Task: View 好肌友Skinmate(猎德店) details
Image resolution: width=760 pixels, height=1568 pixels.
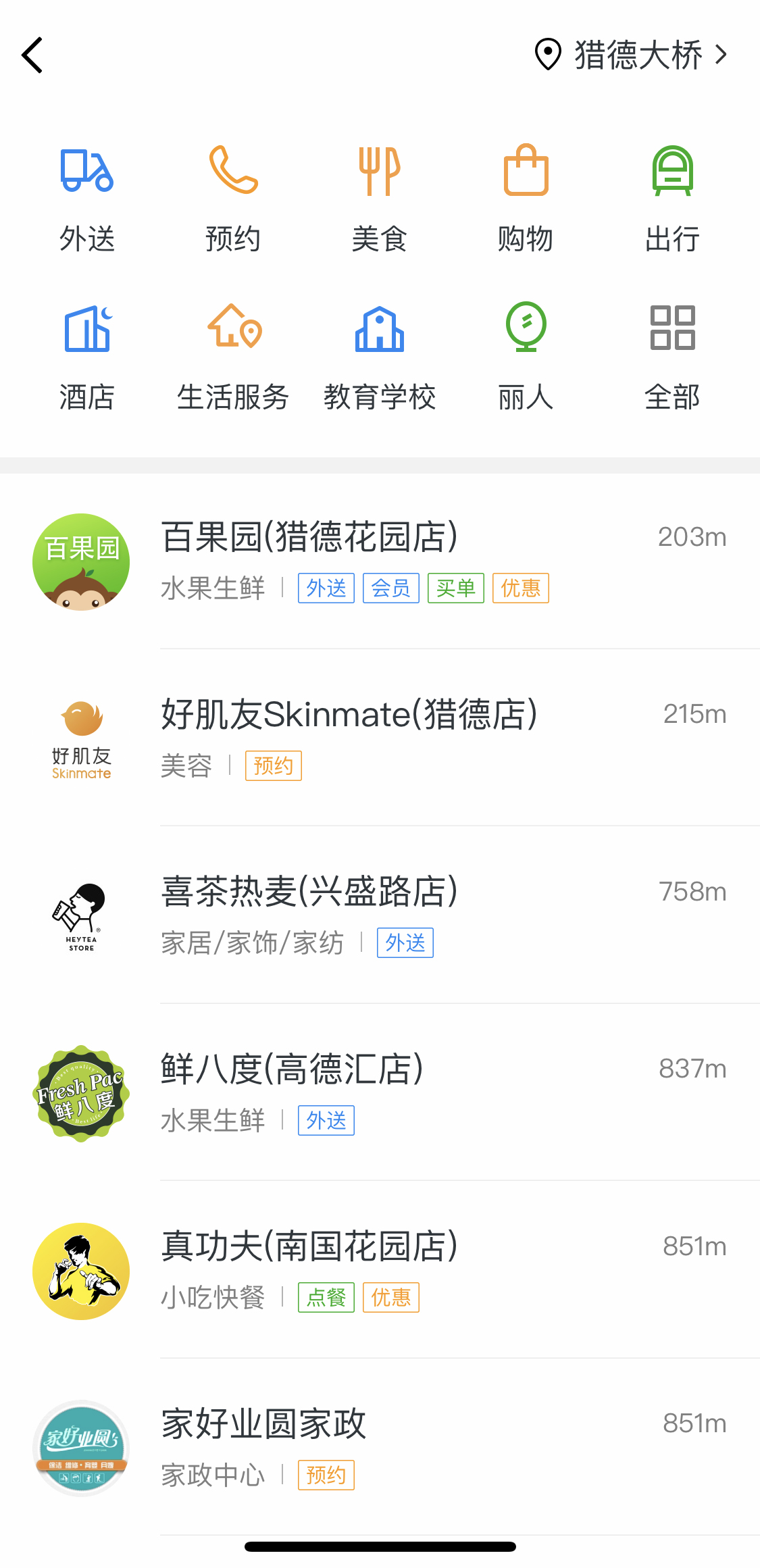Action: [x=378, y=738]
